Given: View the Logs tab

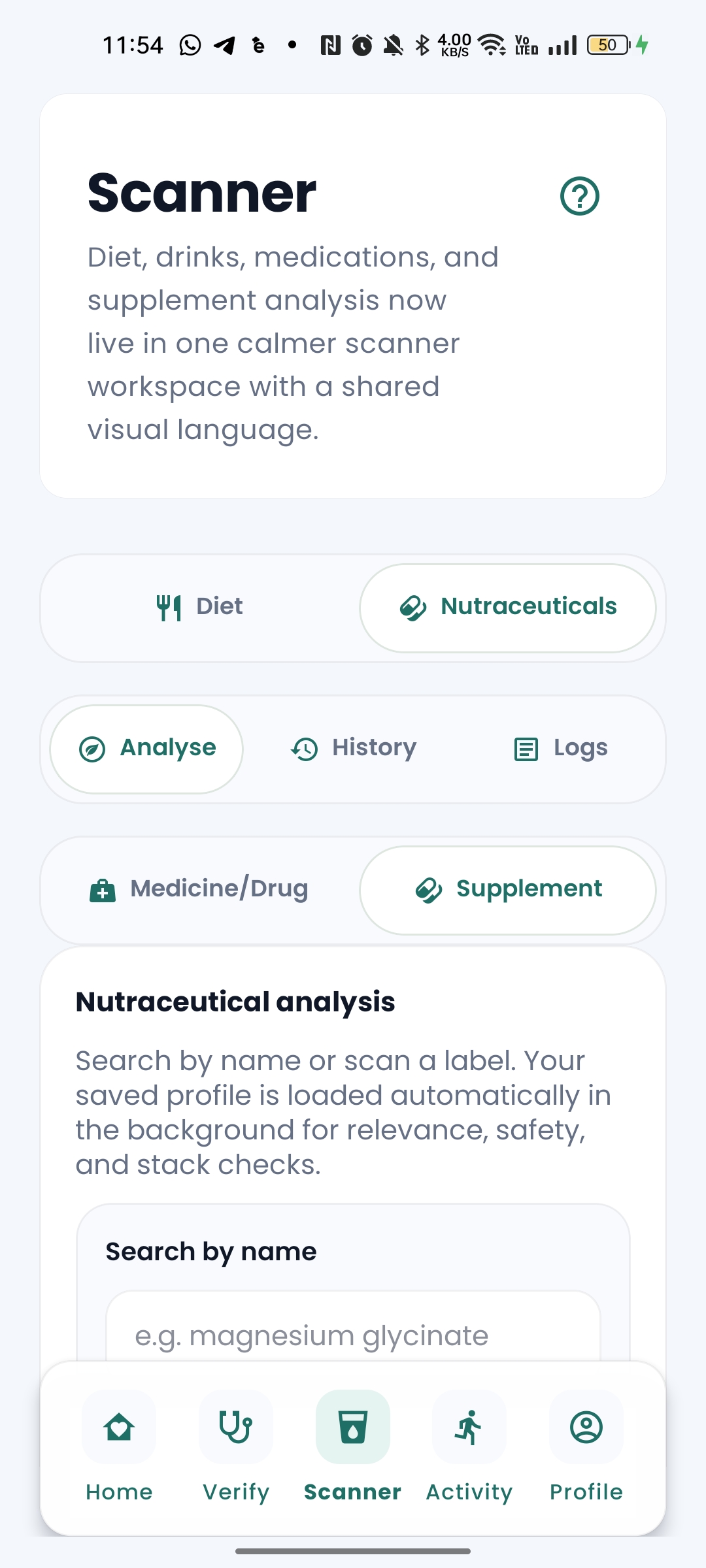Looking at the screenshot, I should tap(561, 749).
